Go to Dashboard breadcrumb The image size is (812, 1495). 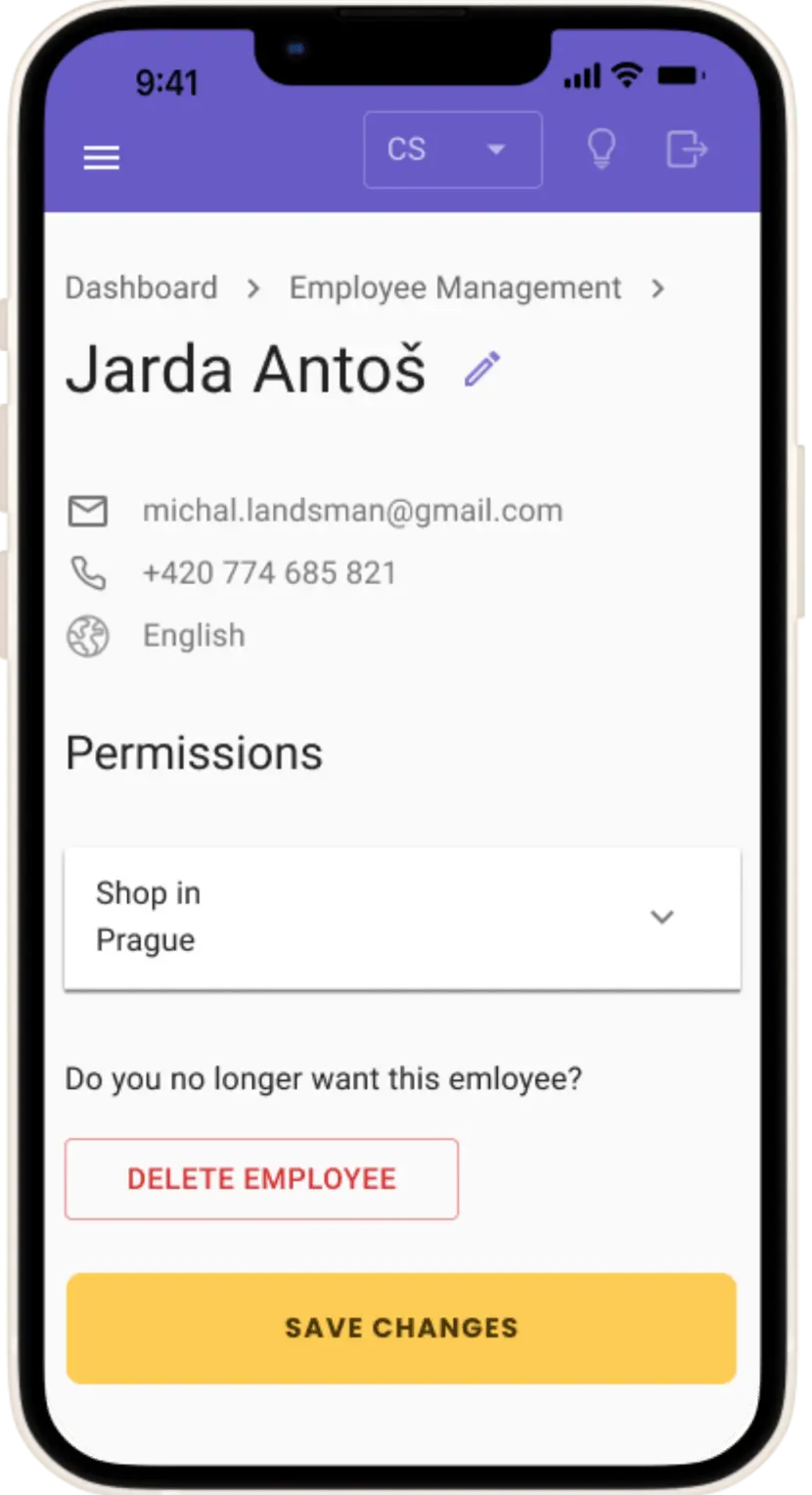click(x=141, y=288)
